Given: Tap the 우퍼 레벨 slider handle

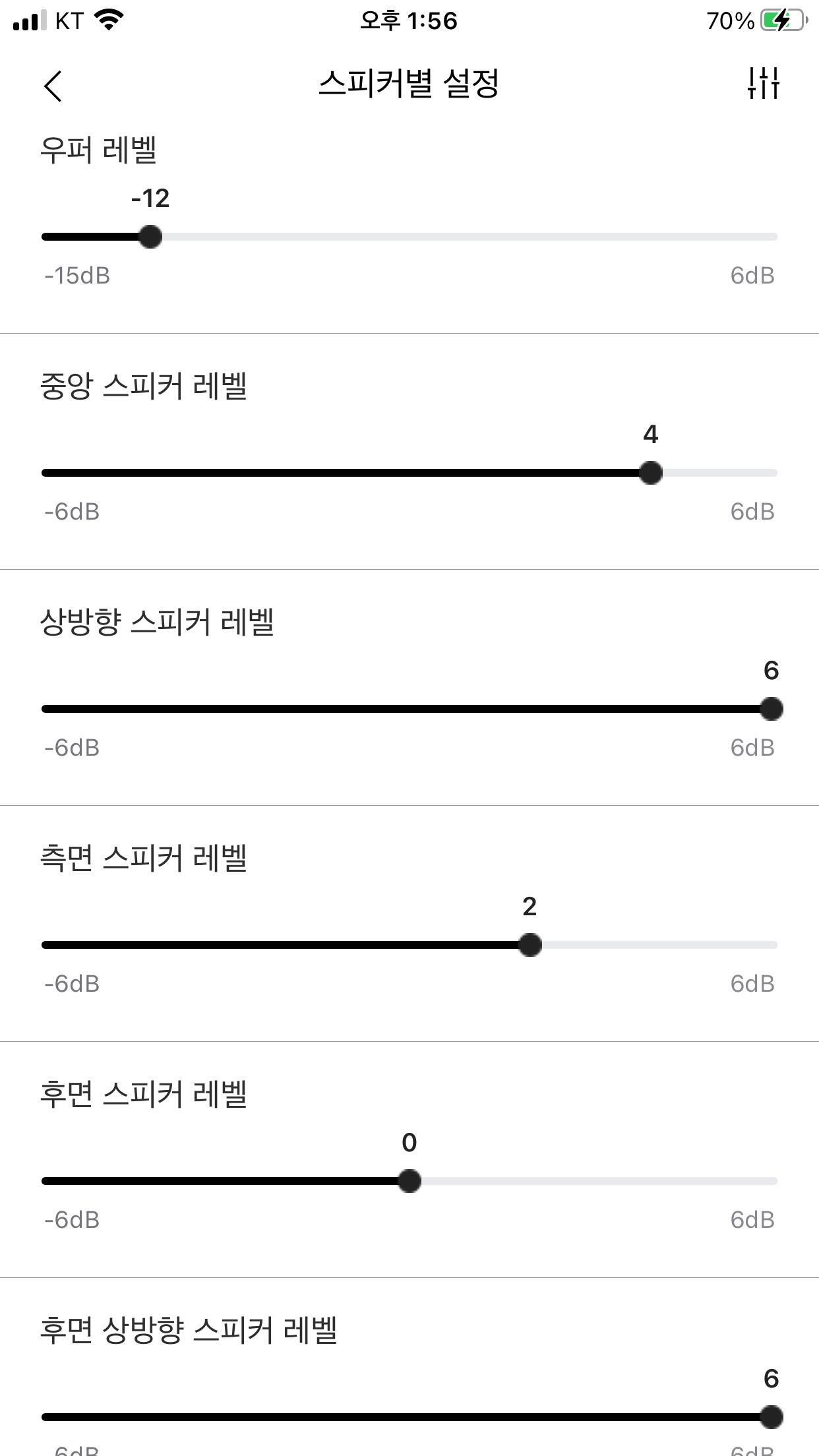Looking at the screenshot, I should [150, 236].
